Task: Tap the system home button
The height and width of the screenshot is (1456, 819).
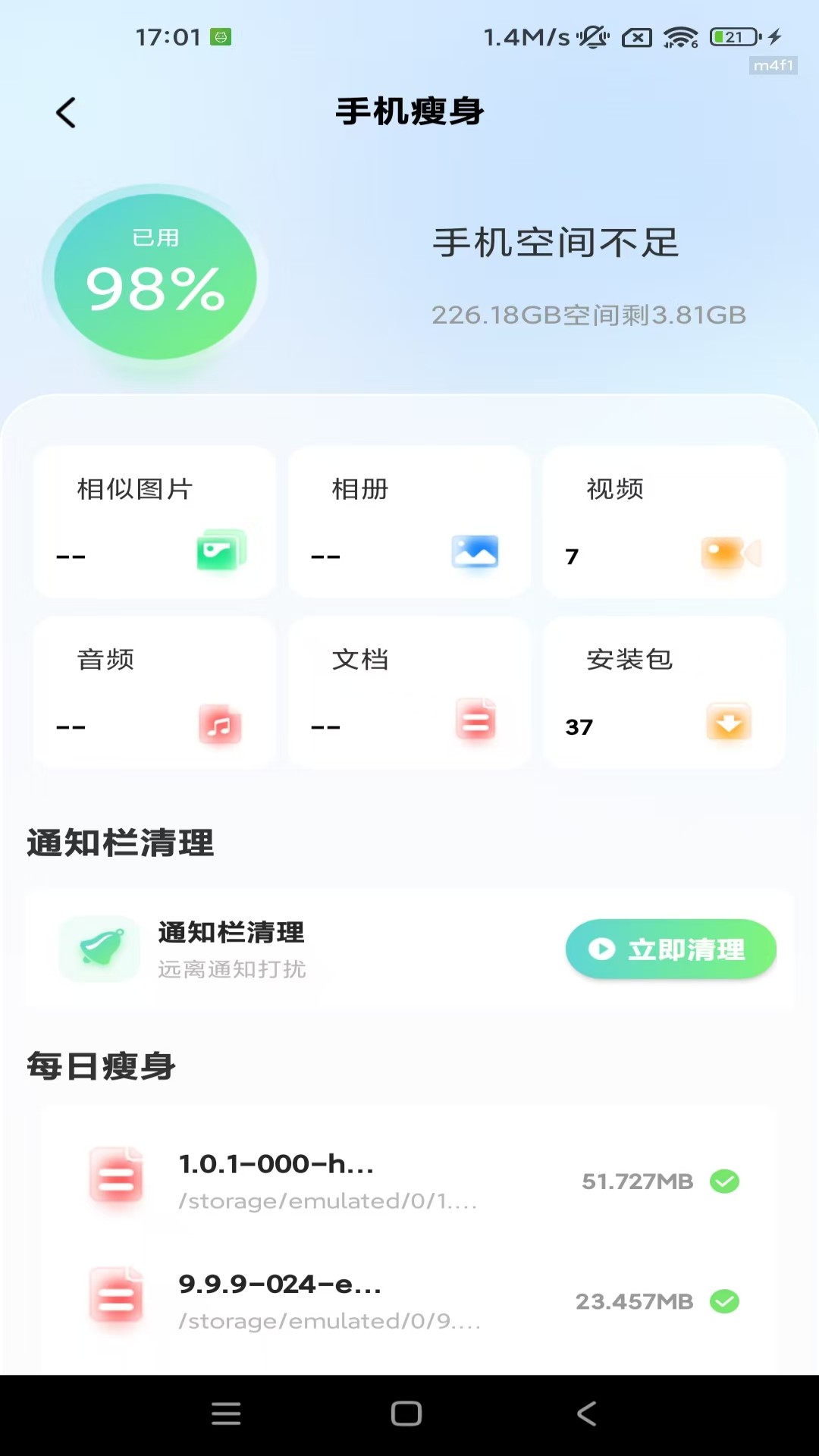Action: click(406, 1414)
